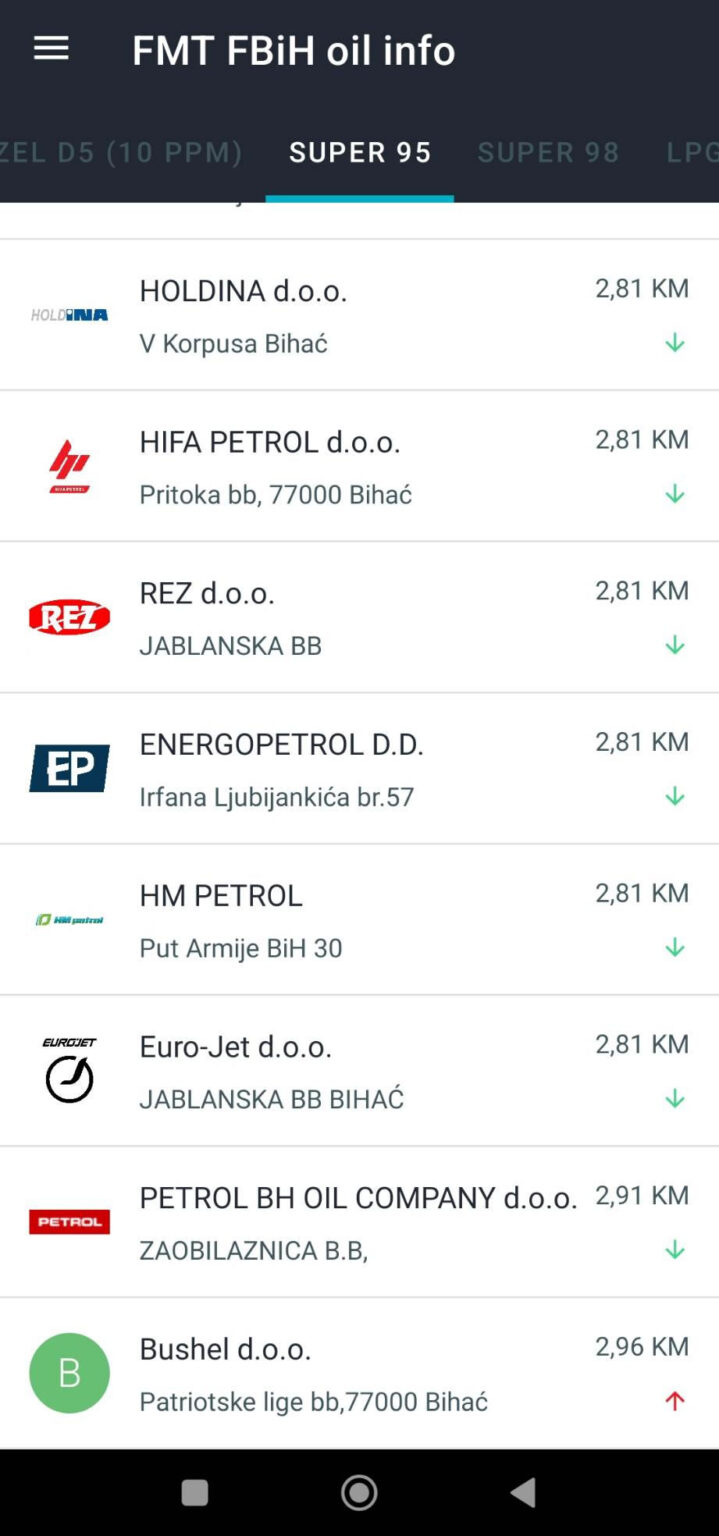Screen dimensions: 719x1536
Task: Open ENERGOPETROL D.D. station entry
Action: [x=359, y=768]
